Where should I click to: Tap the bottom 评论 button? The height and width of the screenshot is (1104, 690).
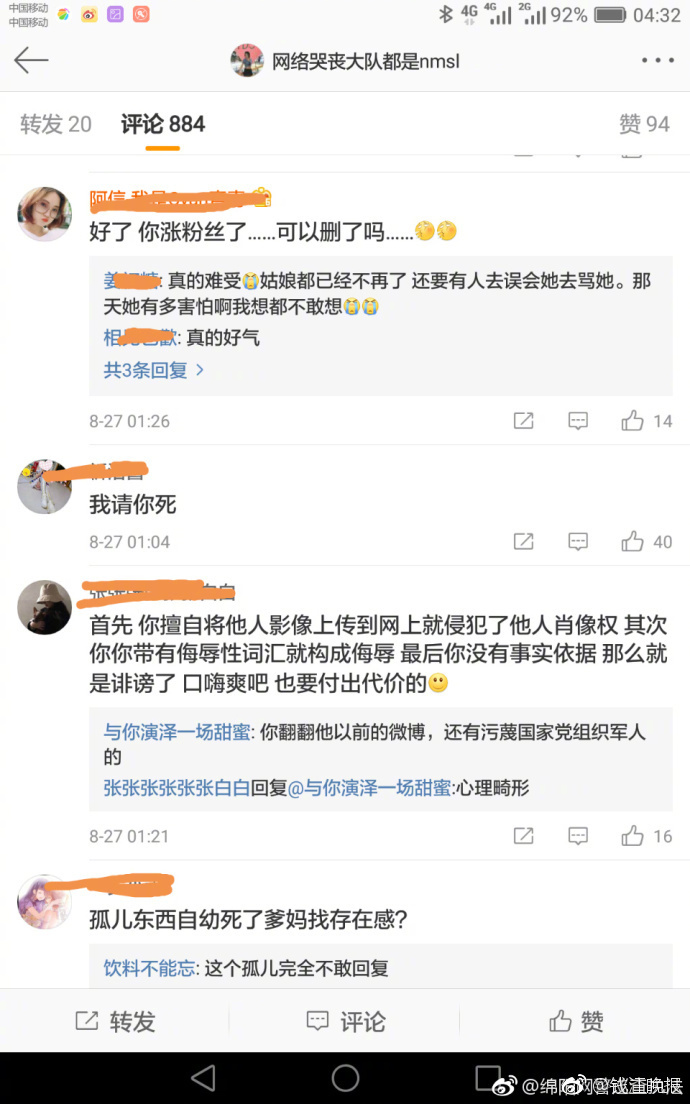[x=345, y=1021]
